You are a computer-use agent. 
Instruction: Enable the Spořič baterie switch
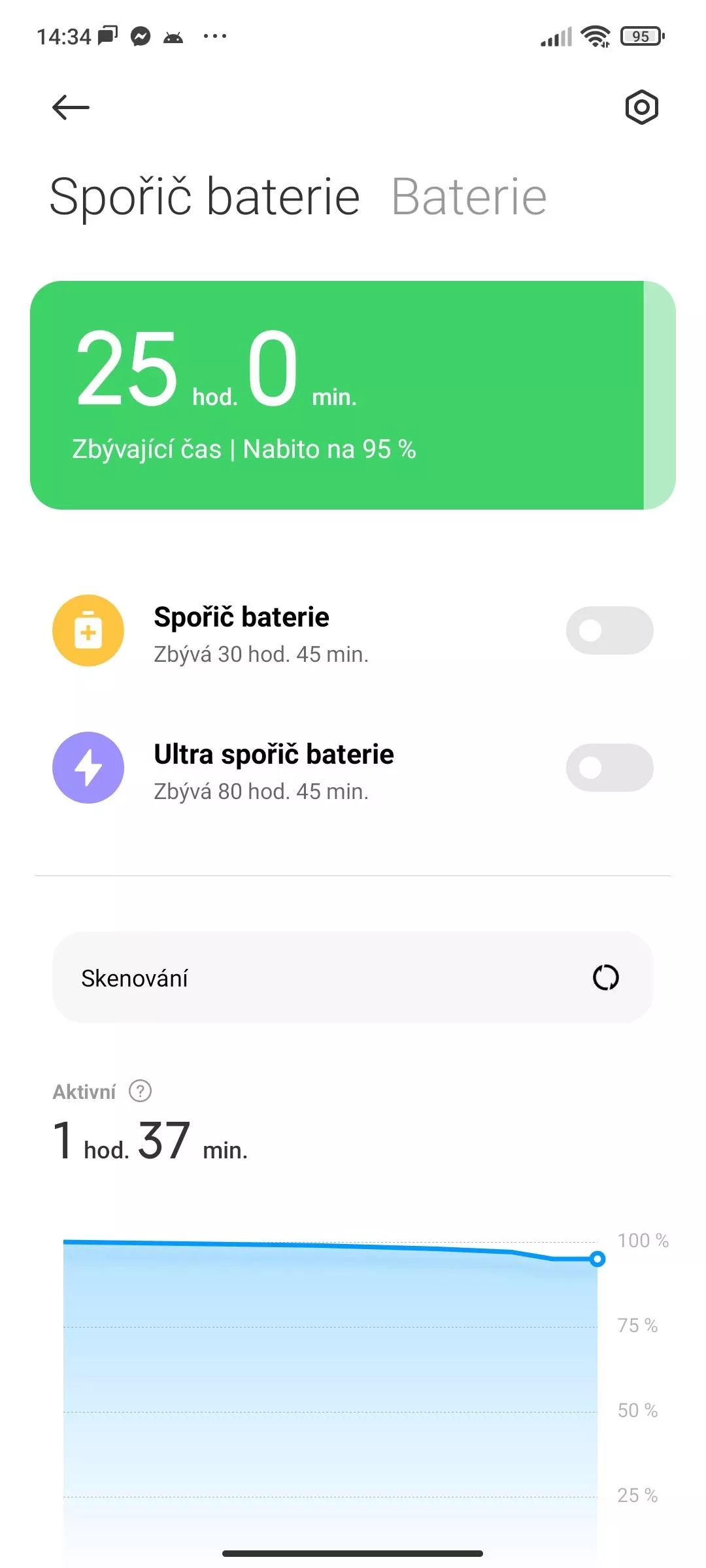pyautogui.click(x=609, y=630)
